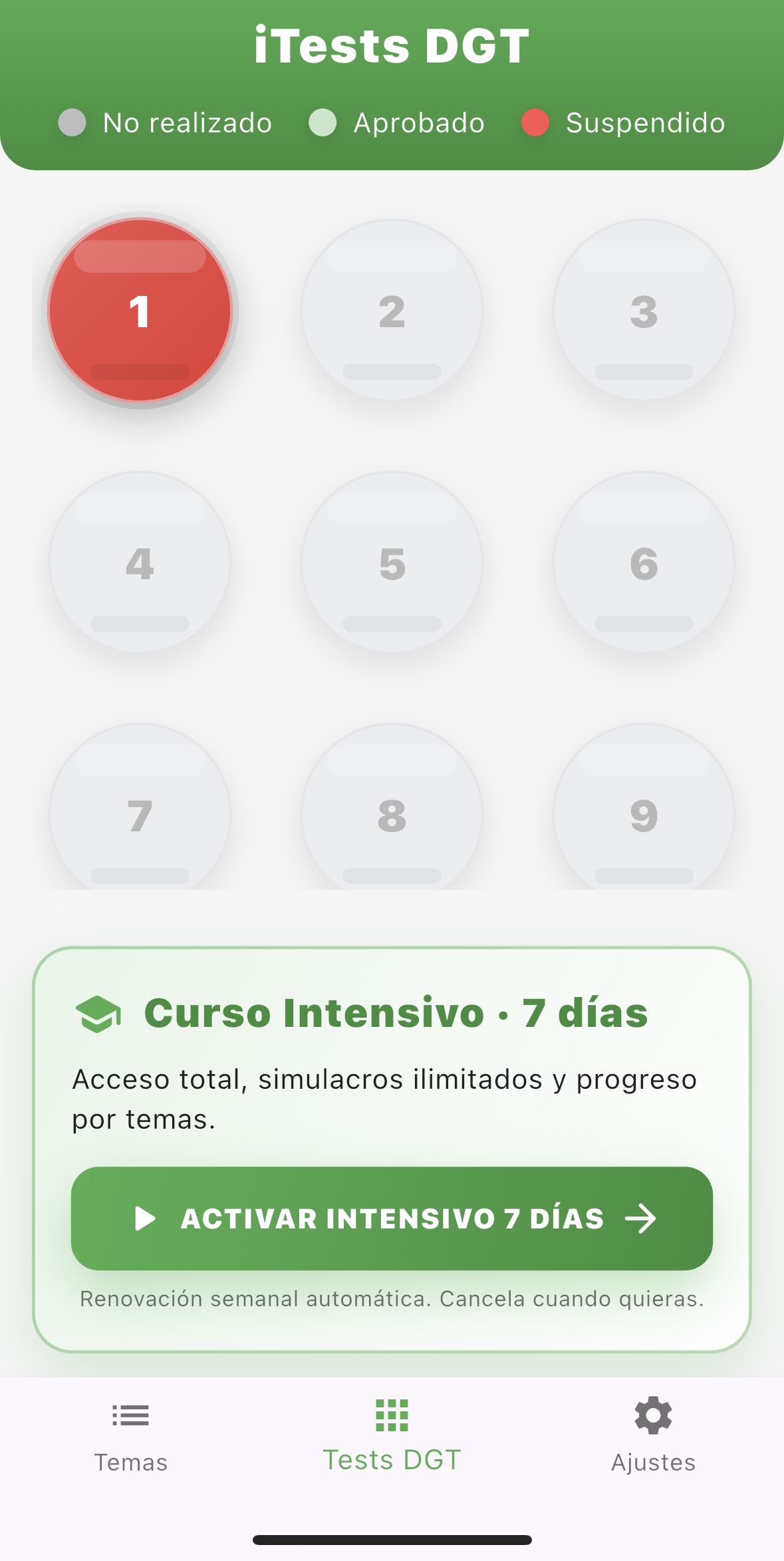Open the Curso Intensivo card
This screenshot has height=1561, width=784.
[392, 1131]
